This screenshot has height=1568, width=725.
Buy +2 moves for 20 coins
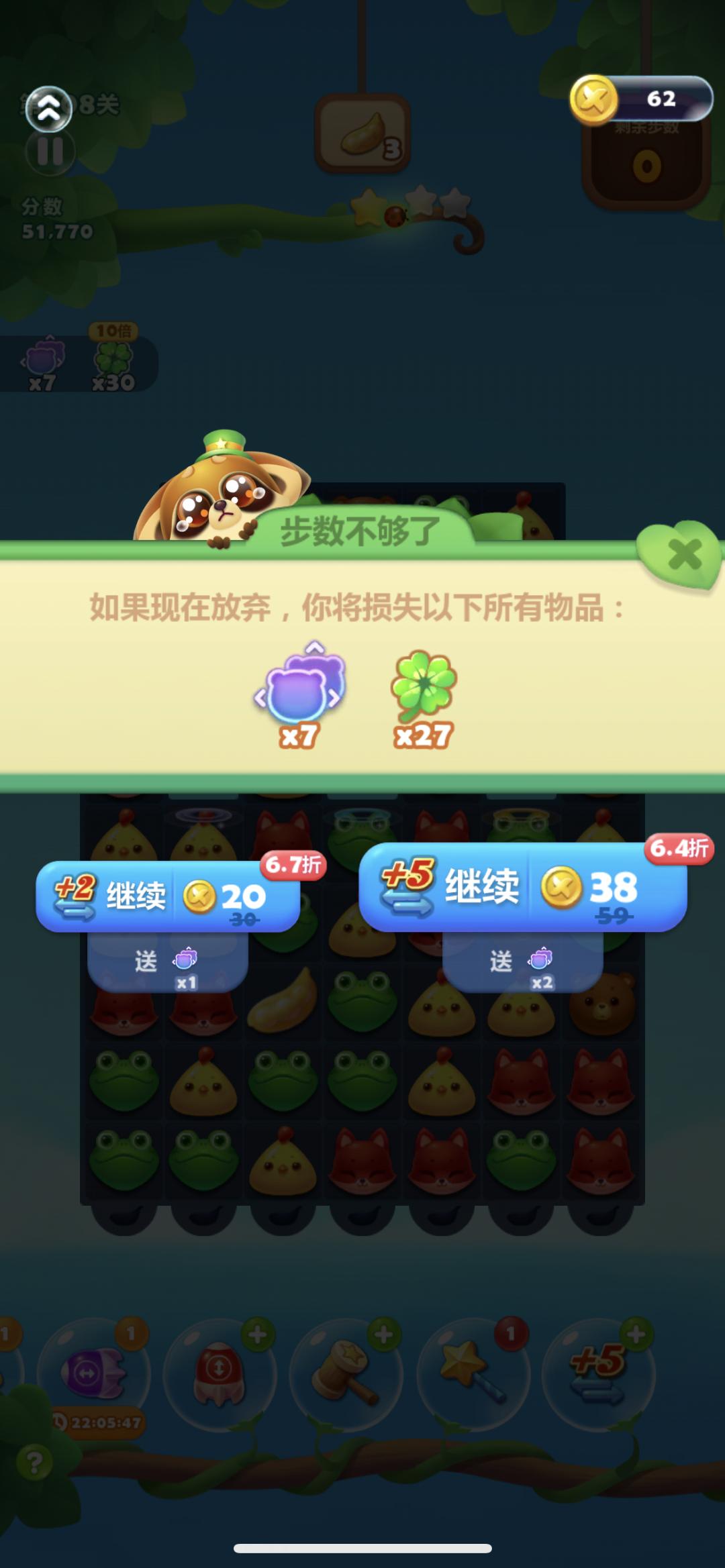coord(168,896)
